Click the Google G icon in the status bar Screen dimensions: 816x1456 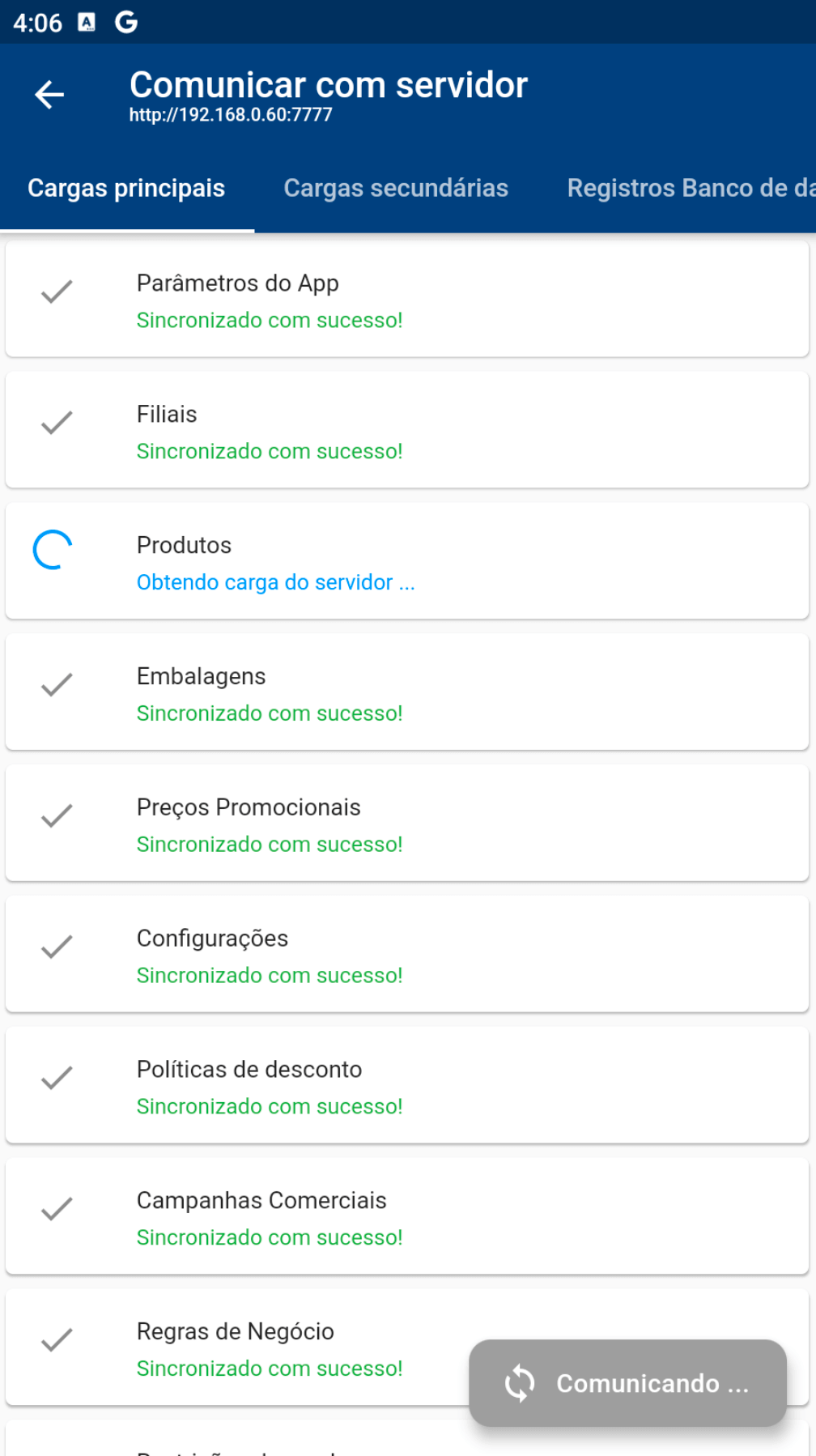point(125,23)
